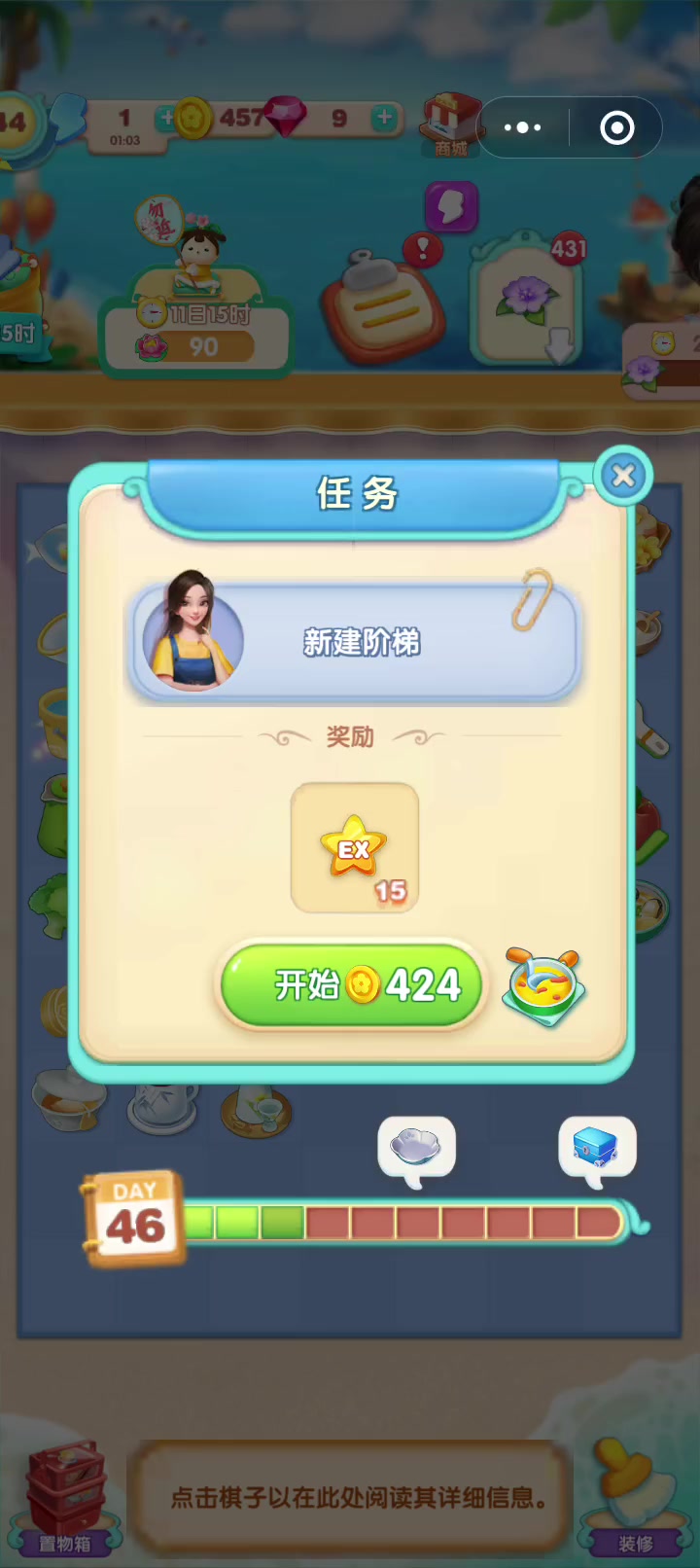Tap the green 开始 424 button
700x1568 pixels.
(x=352, y=984)
